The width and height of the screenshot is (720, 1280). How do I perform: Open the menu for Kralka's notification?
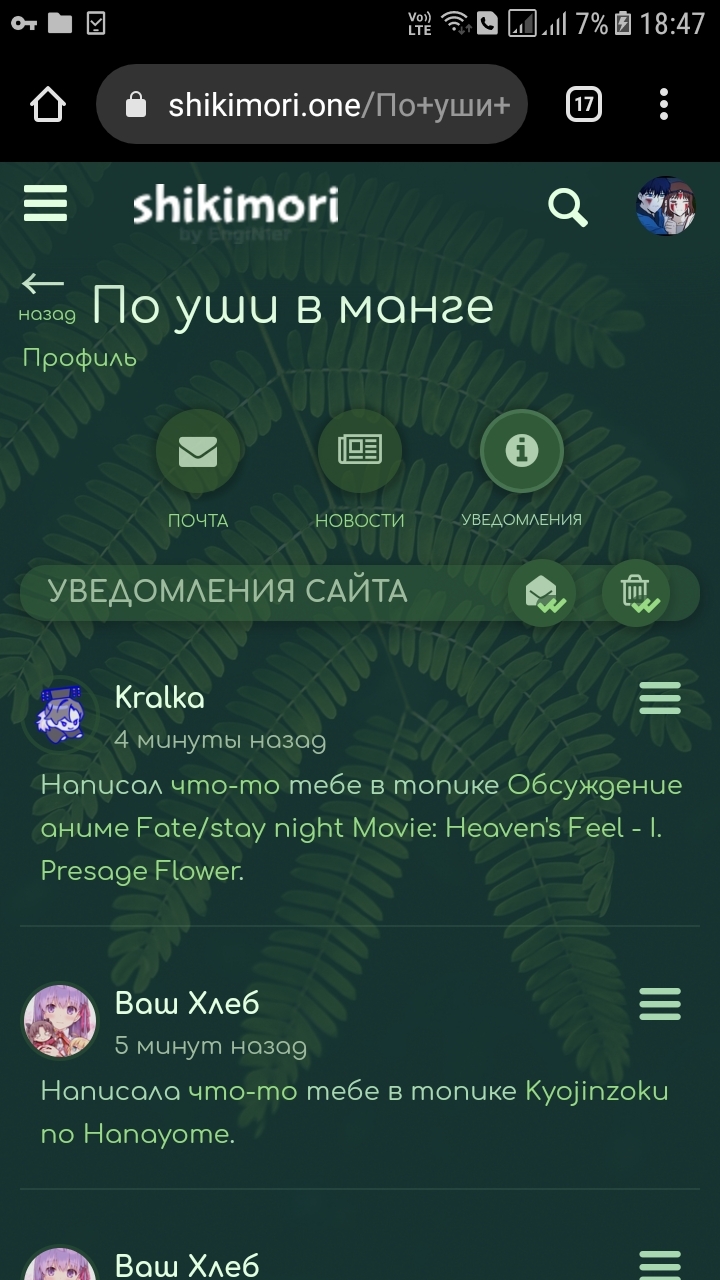coord(659,698)
